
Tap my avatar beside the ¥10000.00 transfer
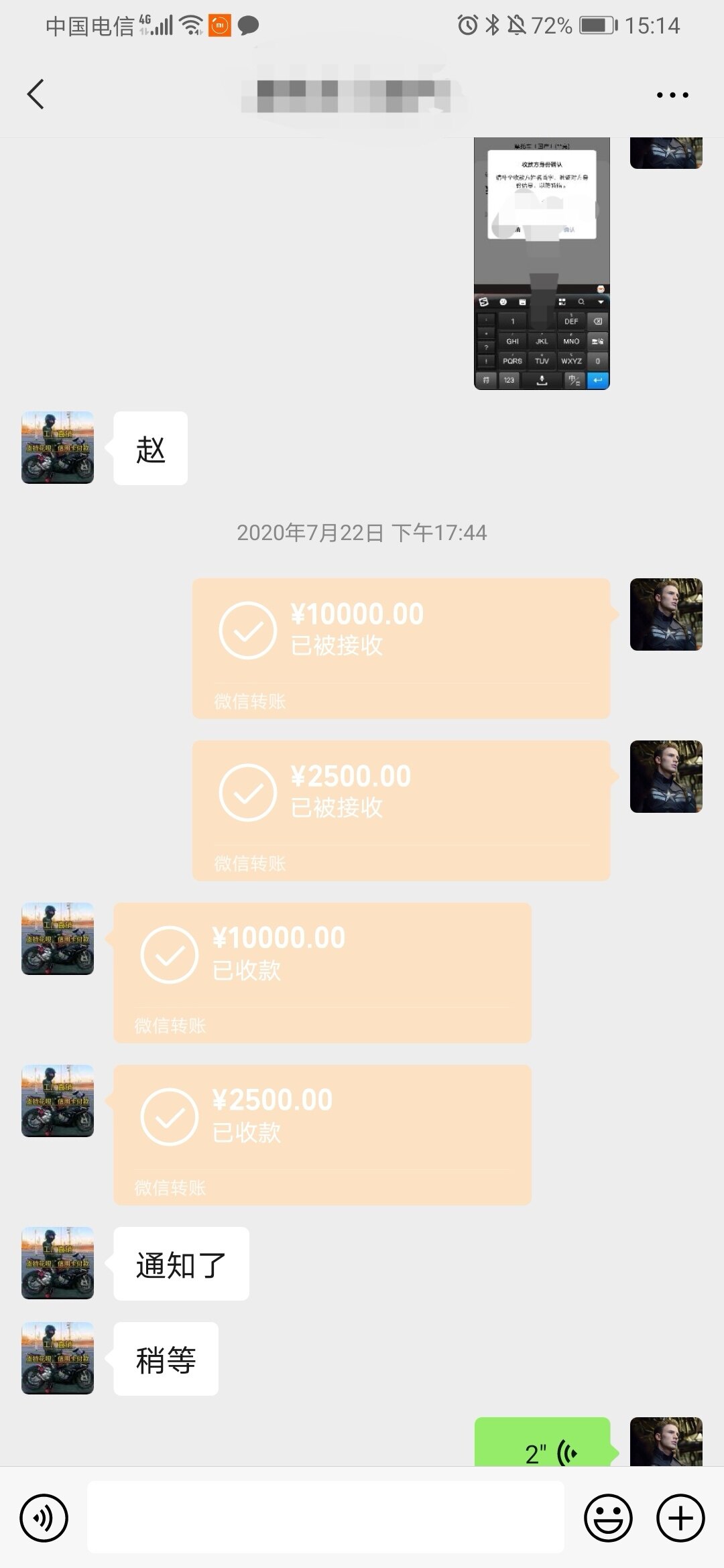coord(666,614)
